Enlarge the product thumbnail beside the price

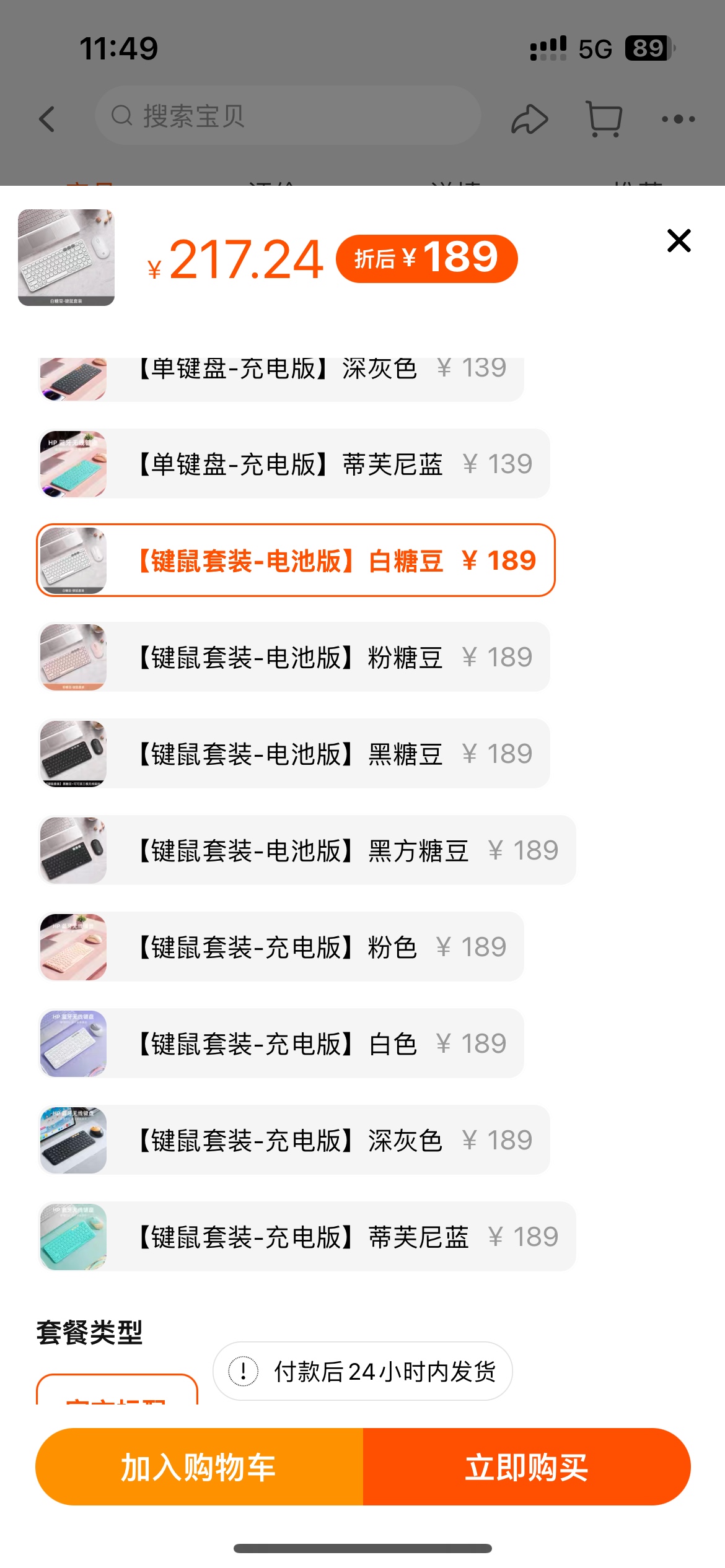point(66,258)
